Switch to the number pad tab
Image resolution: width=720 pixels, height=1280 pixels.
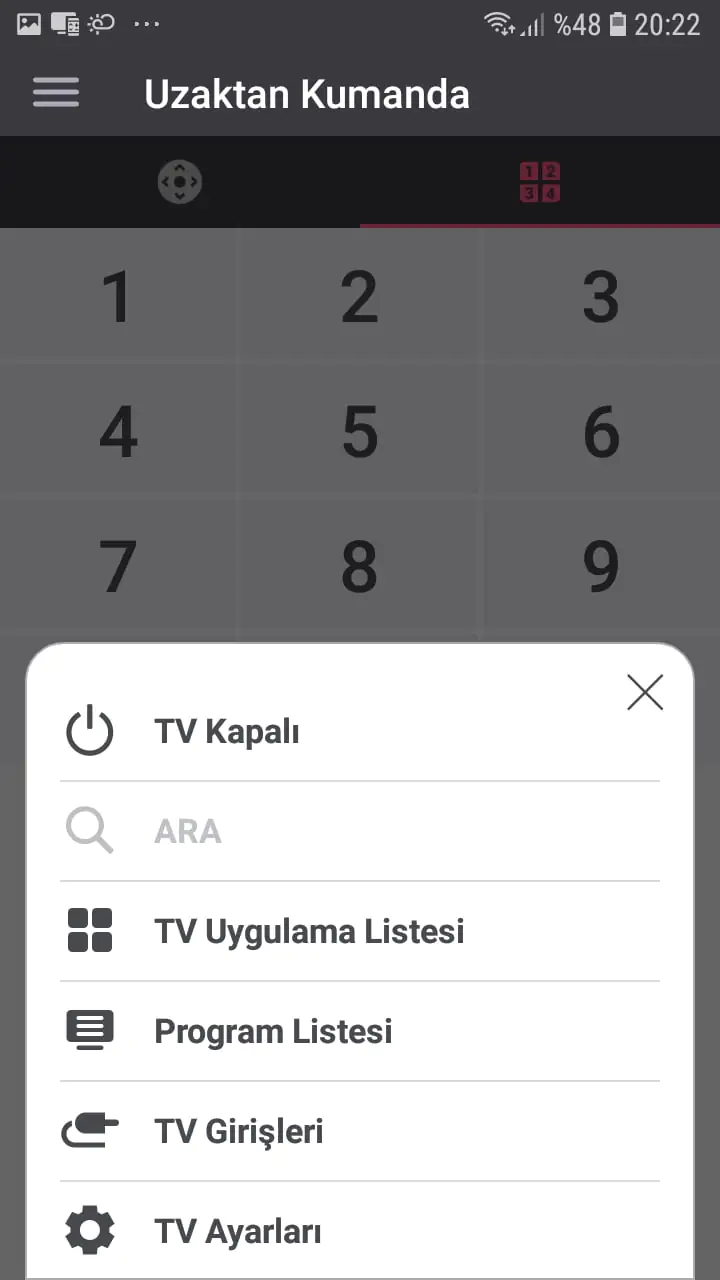pos(540,182)
